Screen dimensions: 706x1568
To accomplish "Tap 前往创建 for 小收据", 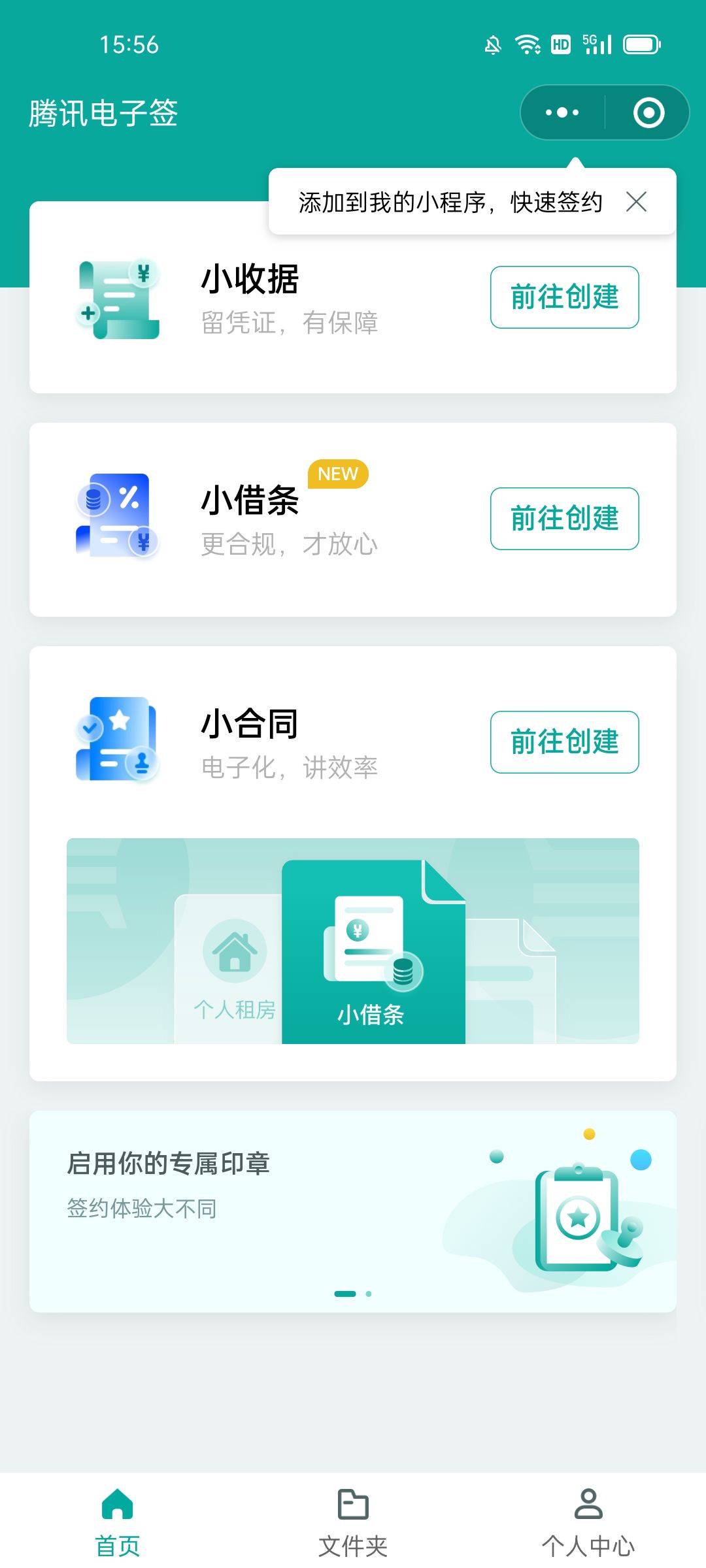I will 564,297.
